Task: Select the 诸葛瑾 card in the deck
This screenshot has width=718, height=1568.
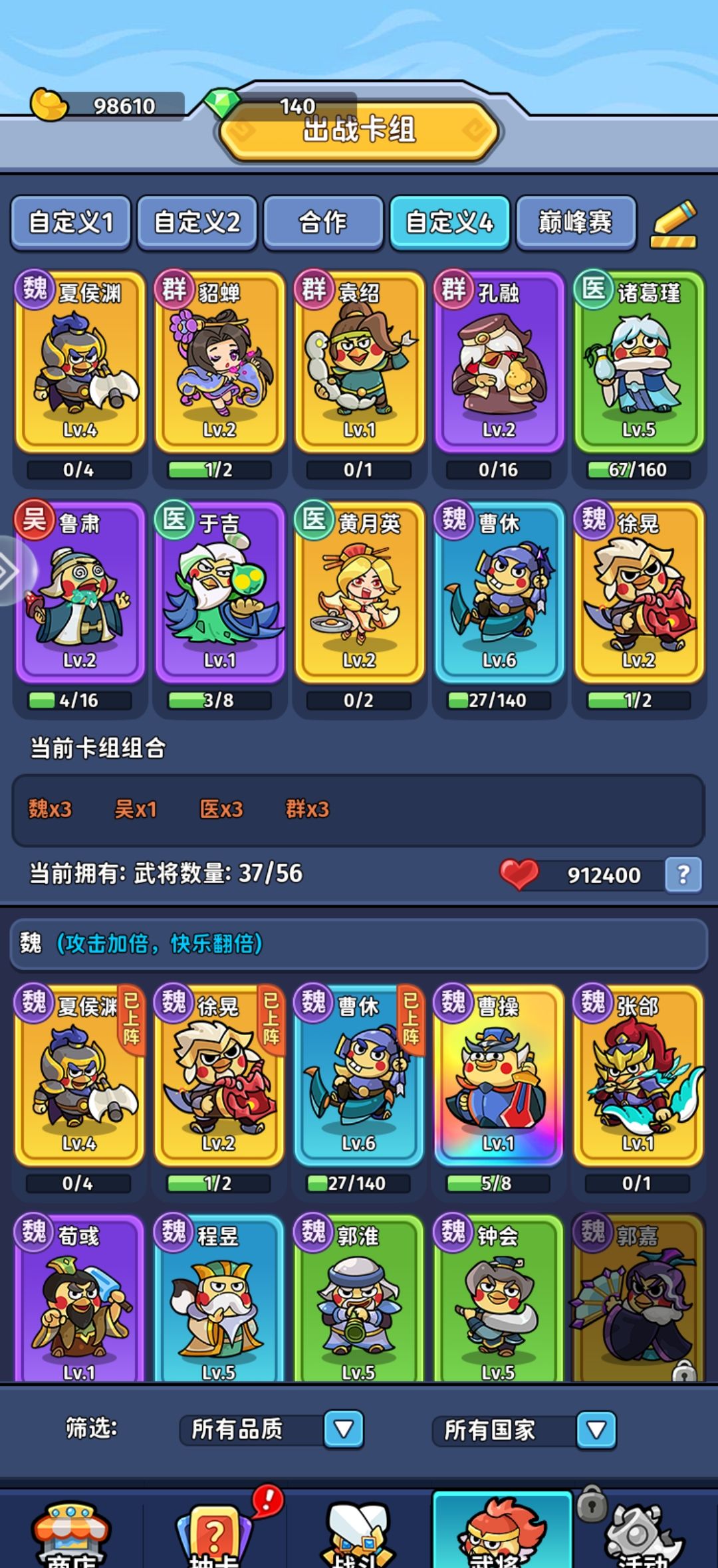Action: tap(638, 362)
